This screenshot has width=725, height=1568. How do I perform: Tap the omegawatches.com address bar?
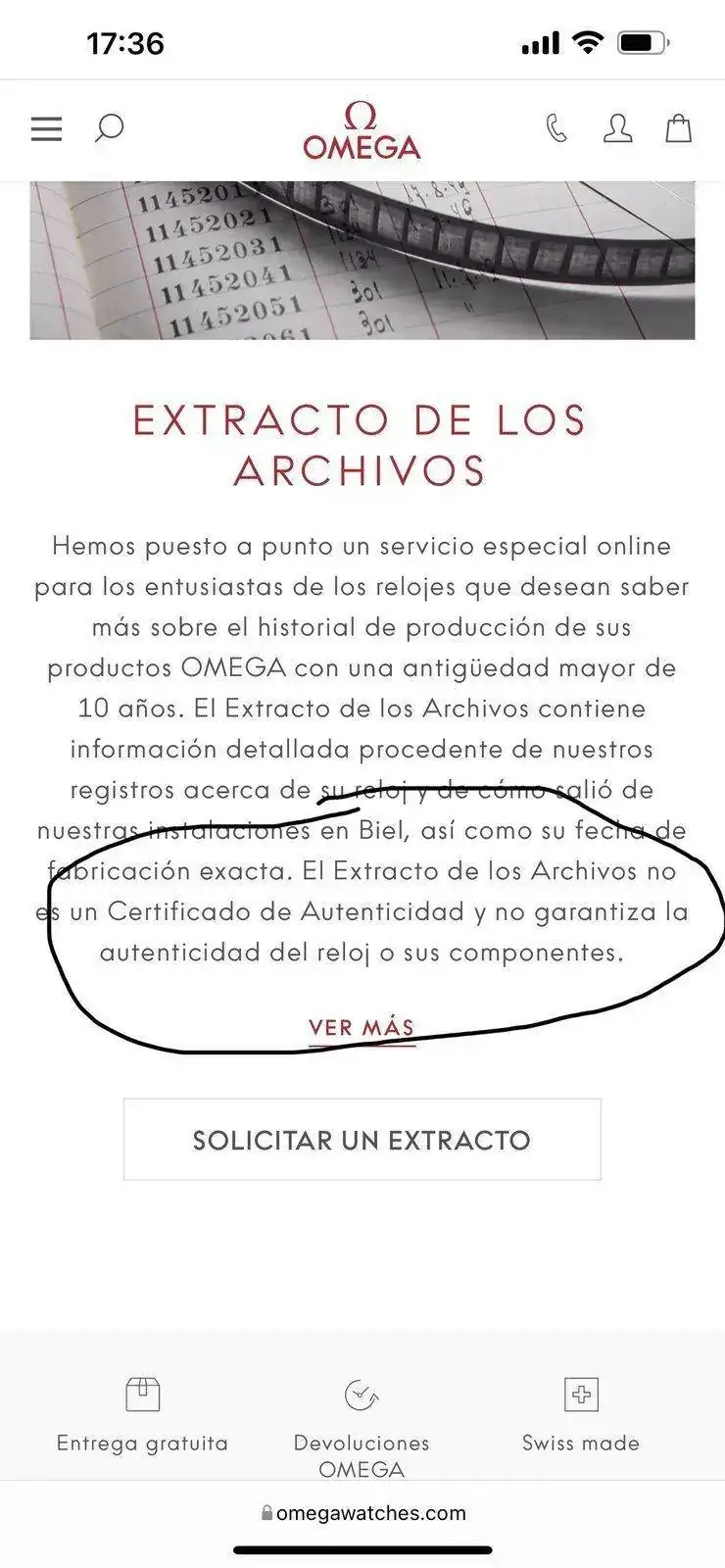[x=362, y=1513]
